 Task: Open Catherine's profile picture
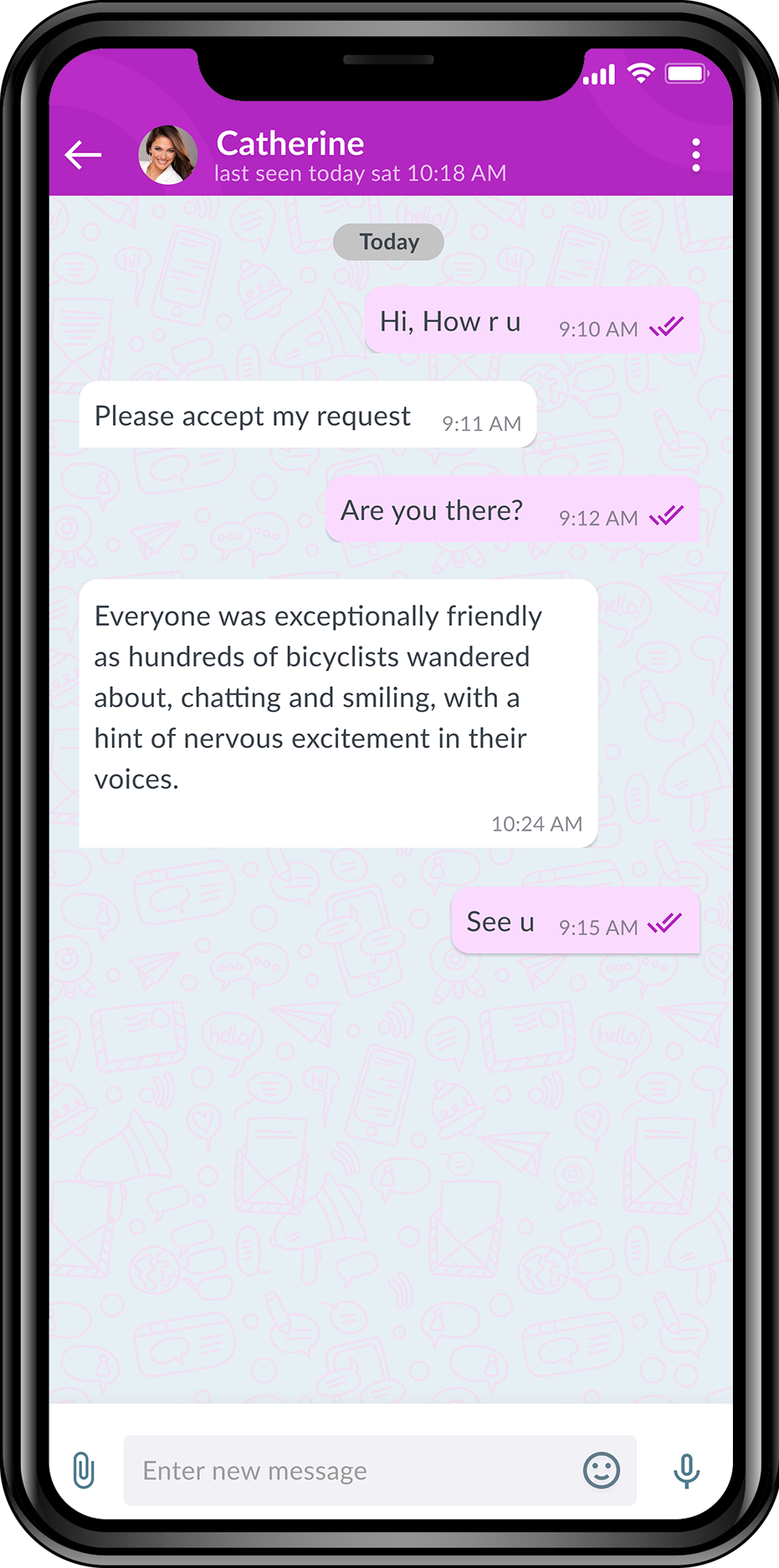click(x=167, y=155)
